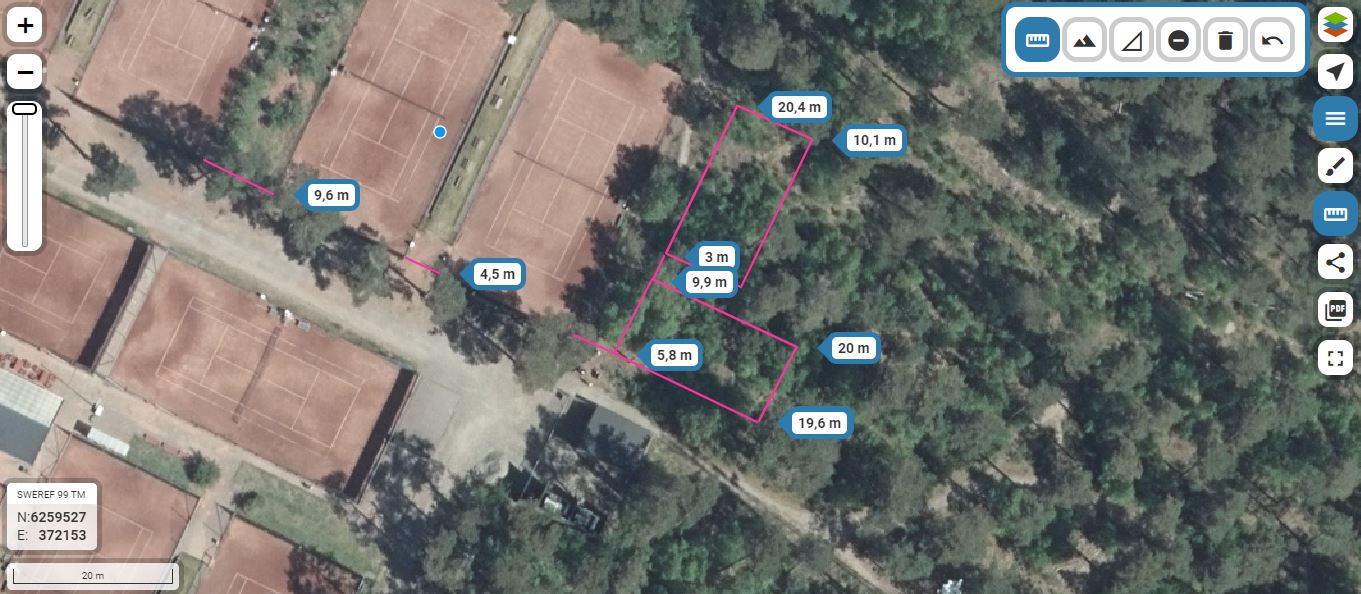Remove last measurement with minus circle tool

(x=1178, y=41)
